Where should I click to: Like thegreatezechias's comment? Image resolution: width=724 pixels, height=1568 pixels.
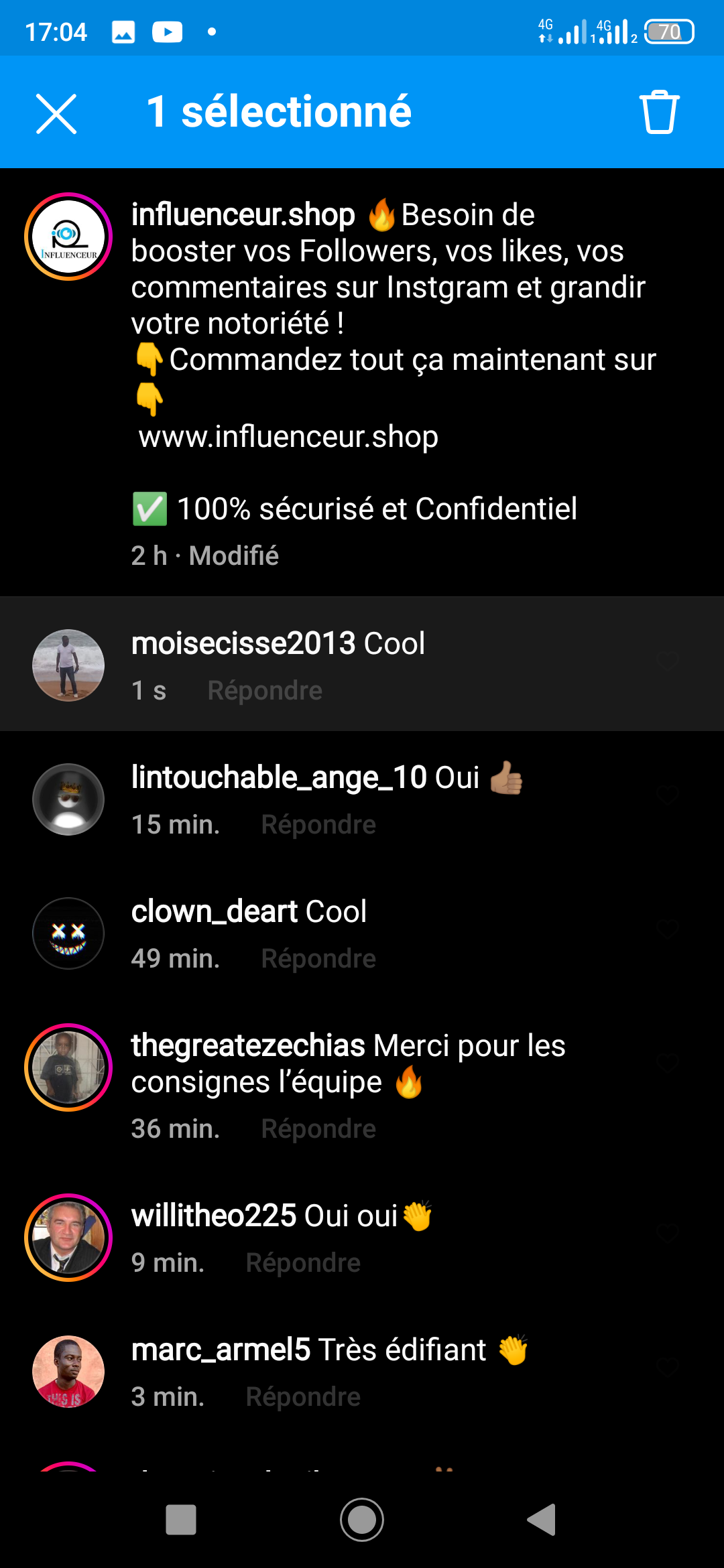point(668,1064)
